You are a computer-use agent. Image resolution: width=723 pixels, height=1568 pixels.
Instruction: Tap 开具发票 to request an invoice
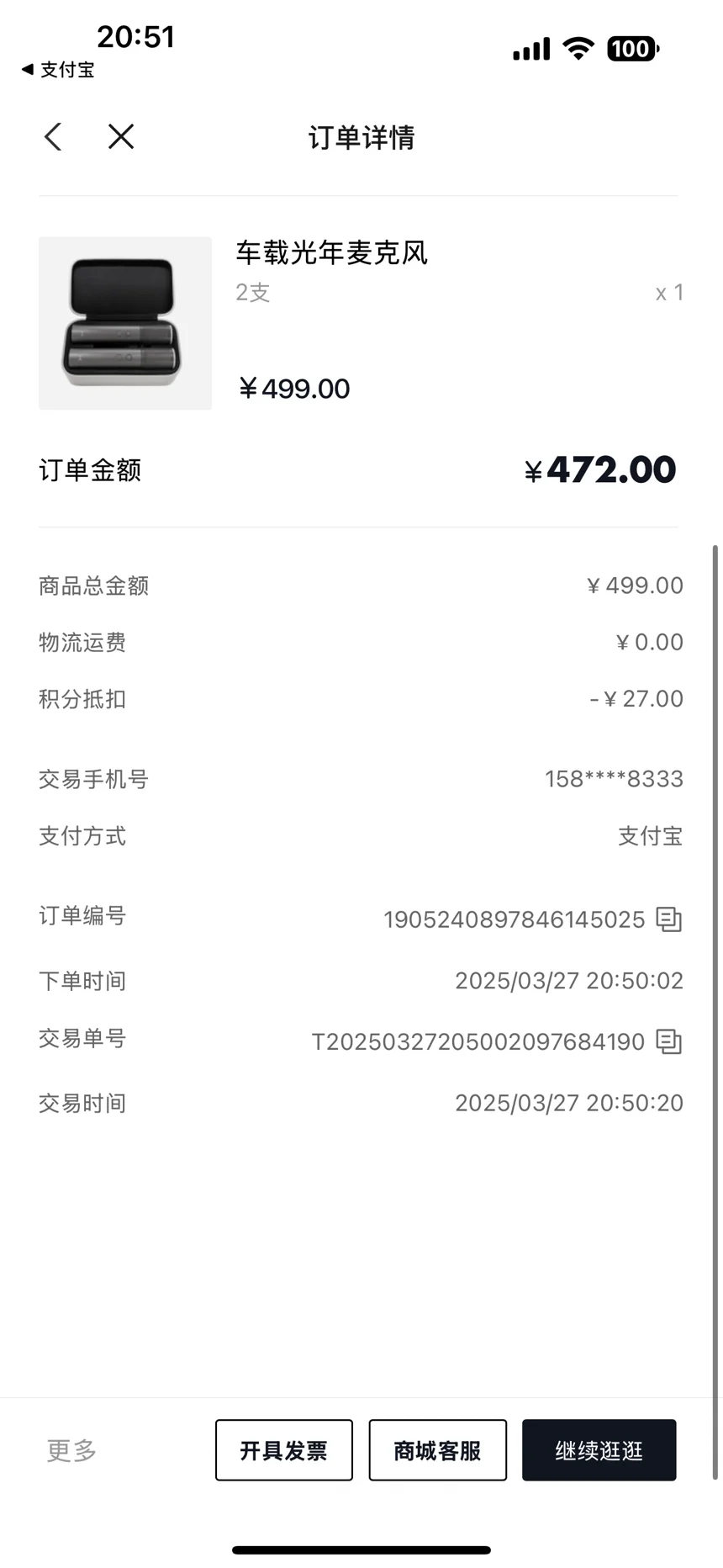[284, 1450]
